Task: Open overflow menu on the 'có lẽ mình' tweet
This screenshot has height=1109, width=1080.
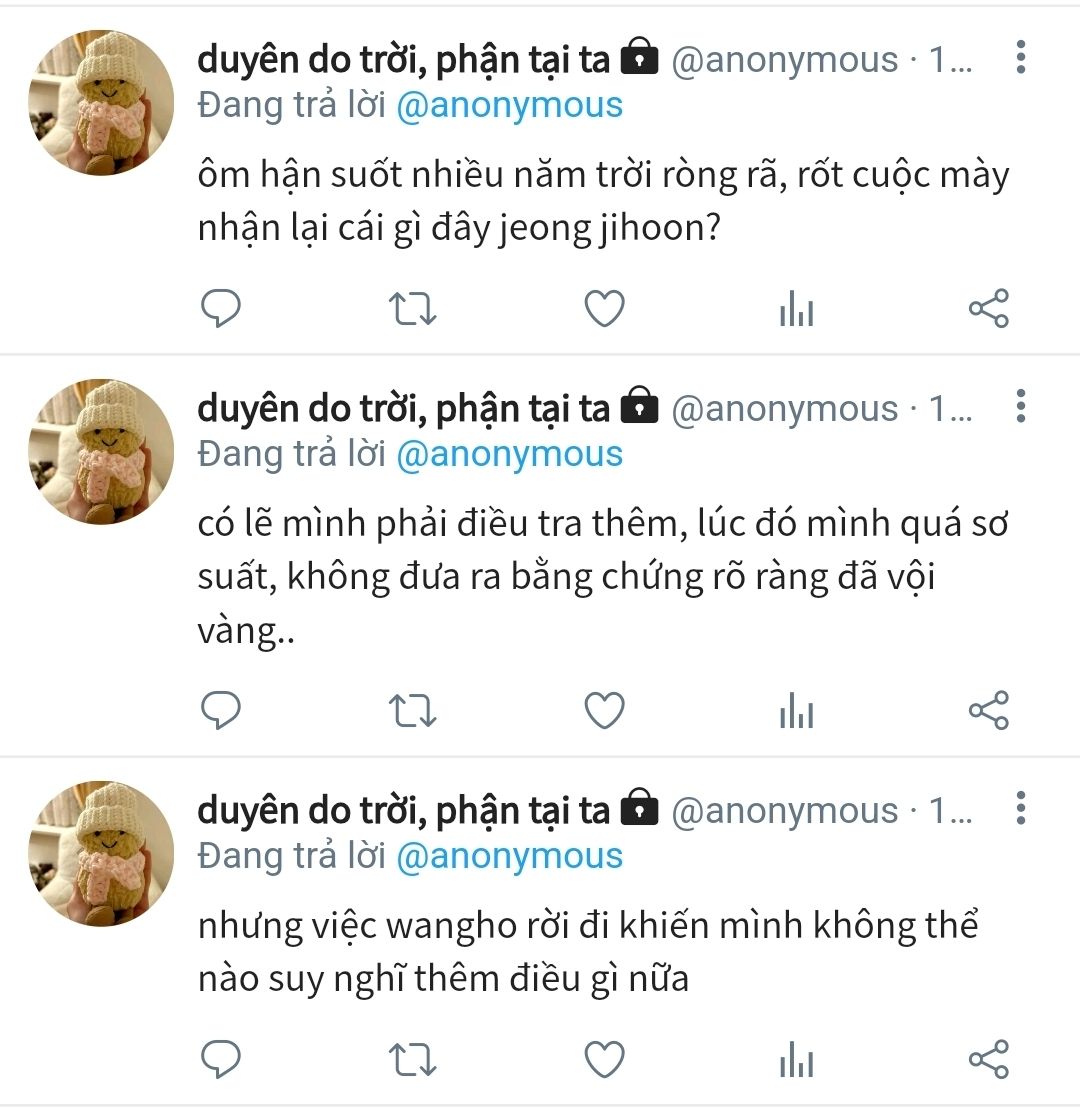Action: tap(1020, 407)
